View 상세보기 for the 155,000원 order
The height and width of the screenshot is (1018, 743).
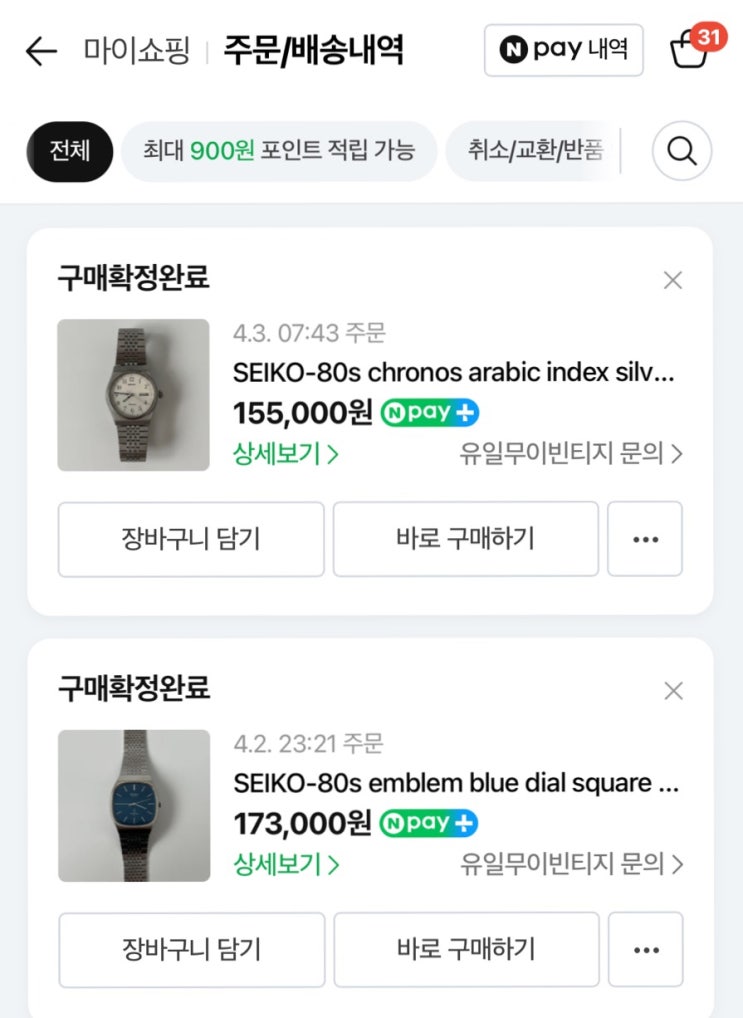pyautogui.click(x=286, y=454)
